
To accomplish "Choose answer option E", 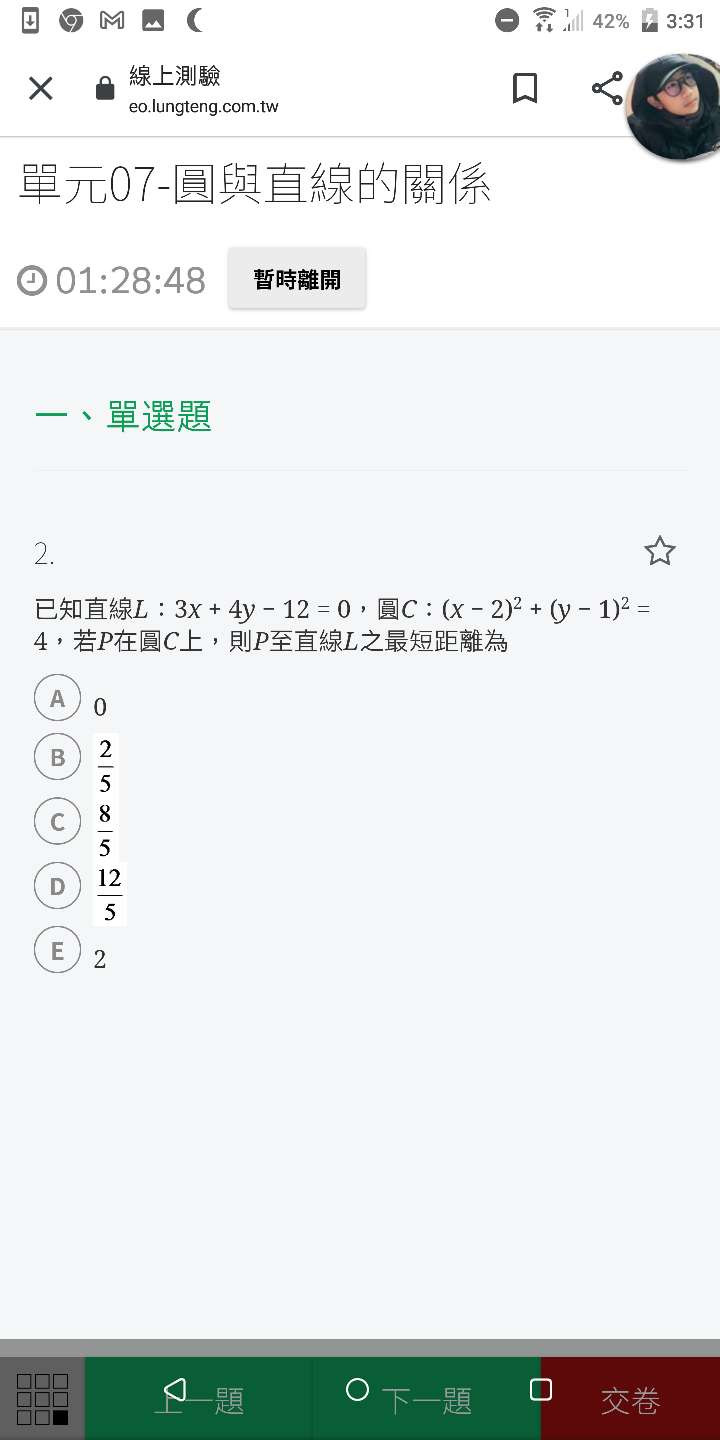I will 57,950.
